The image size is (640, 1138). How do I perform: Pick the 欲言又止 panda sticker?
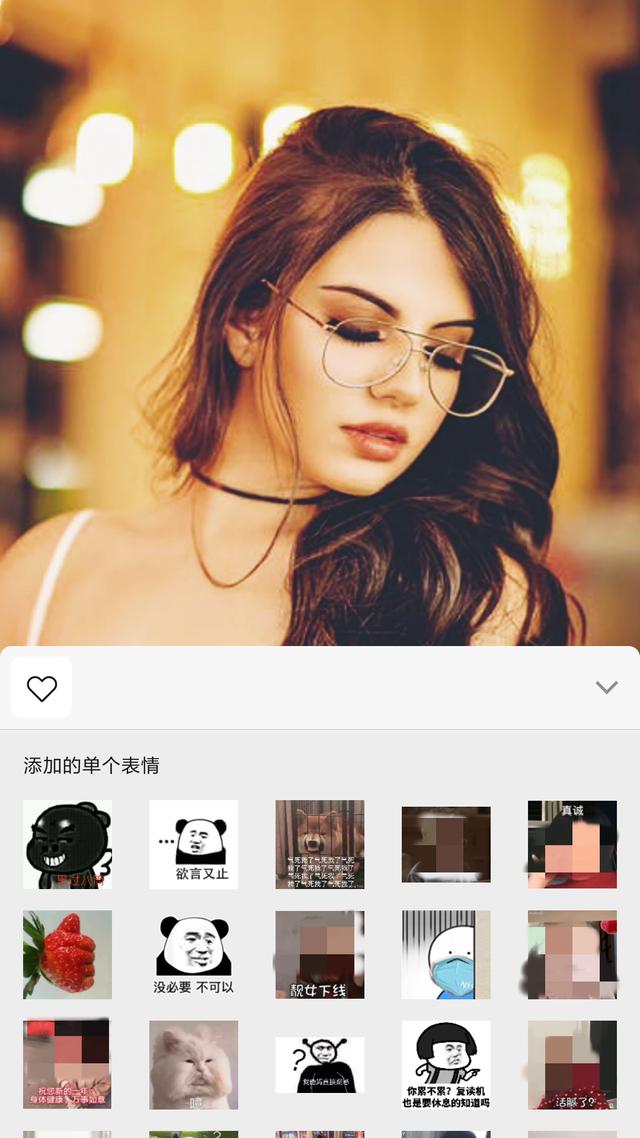(x=193, y=845)
